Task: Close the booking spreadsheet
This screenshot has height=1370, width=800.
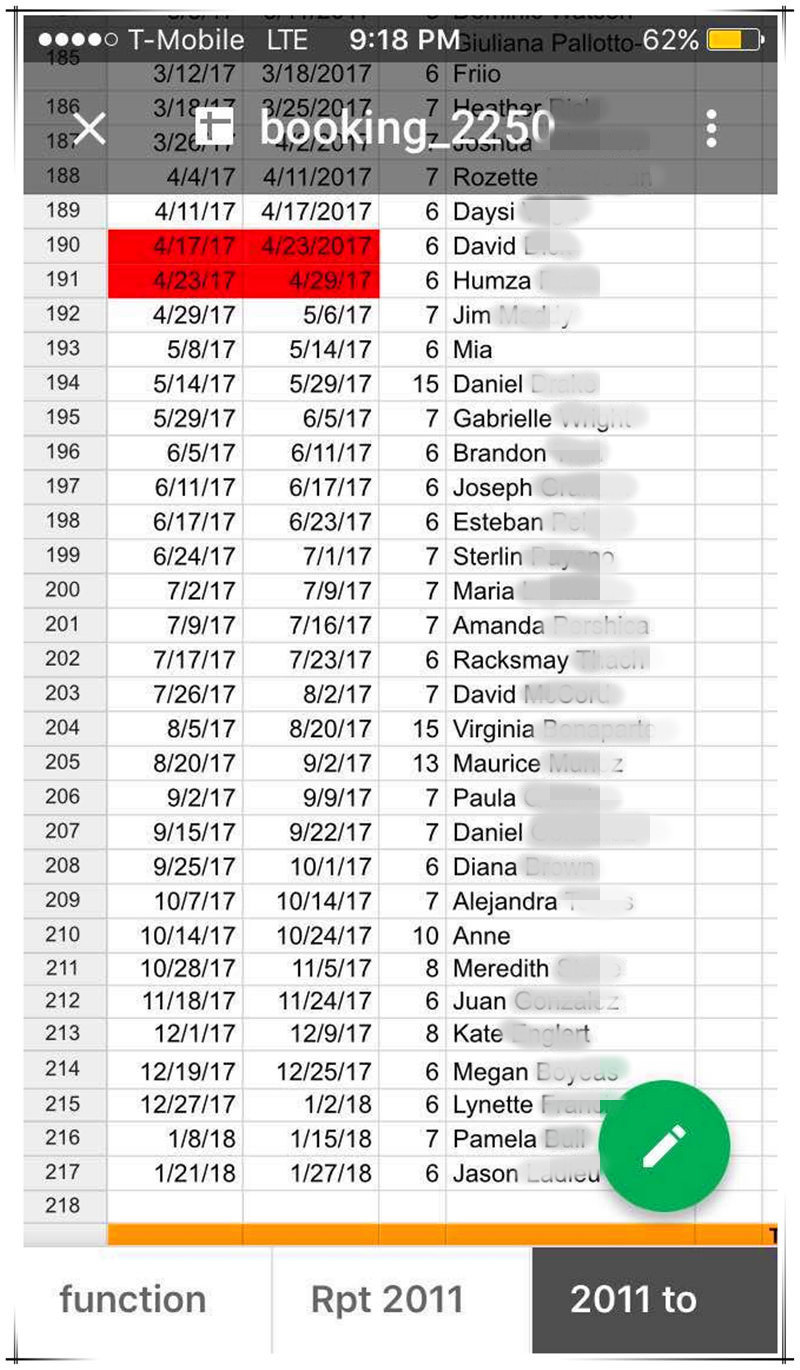Action: [x=90, y=128]
